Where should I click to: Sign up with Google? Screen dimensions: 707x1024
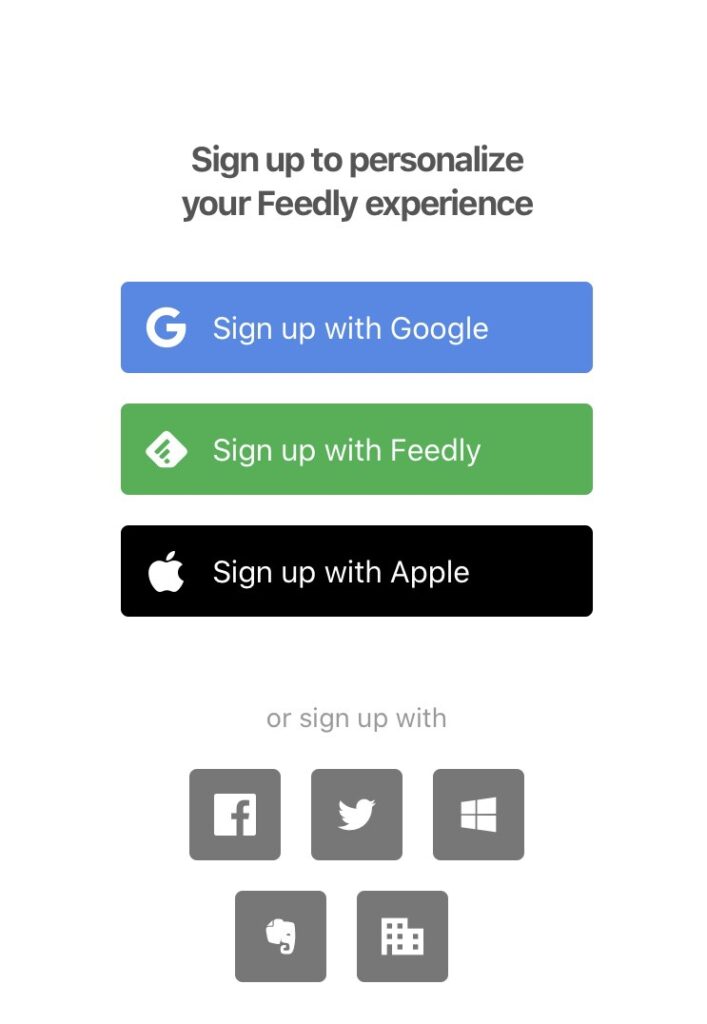pyautogui.click(x=356, y=327)
